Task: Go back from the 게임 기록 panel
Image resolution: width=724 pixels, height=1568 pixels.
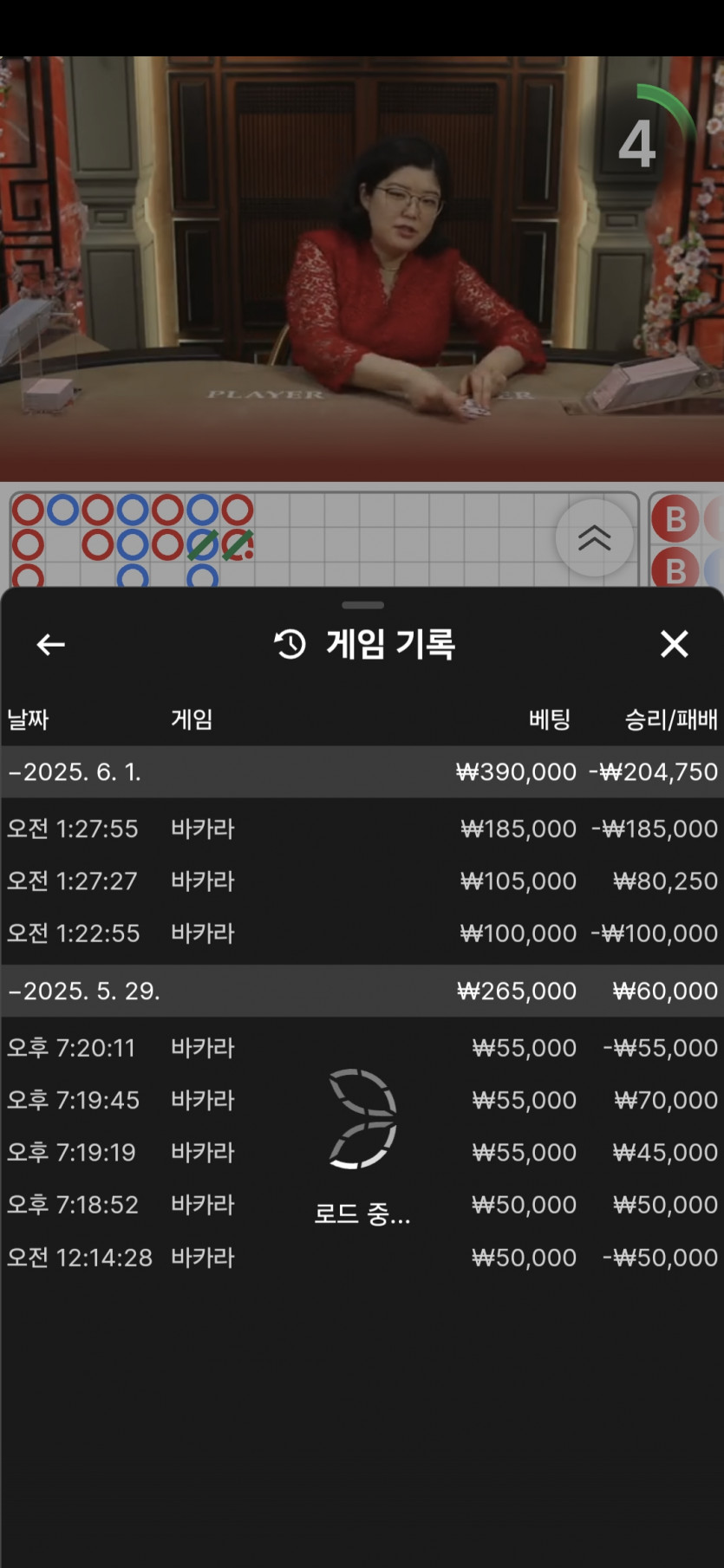Action: coord(50,644)
